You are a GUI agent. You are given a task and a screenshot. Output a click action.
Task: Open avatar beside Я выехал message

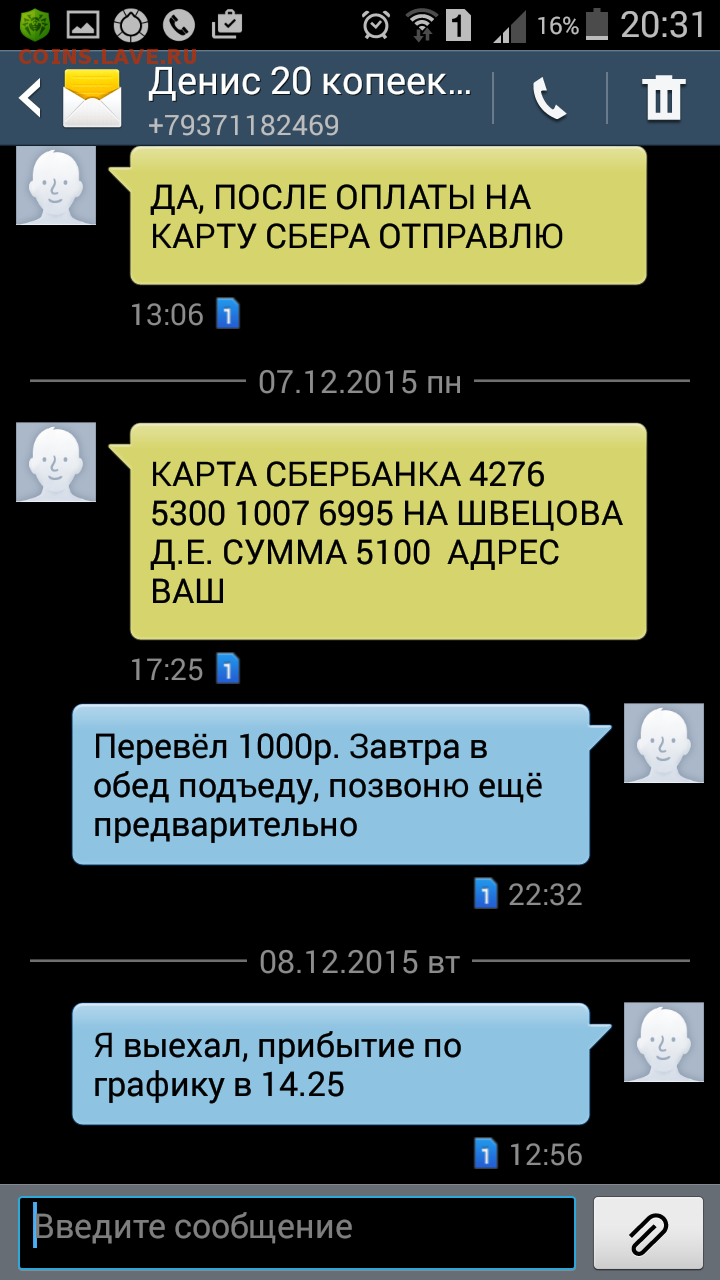coord(664,1042)
